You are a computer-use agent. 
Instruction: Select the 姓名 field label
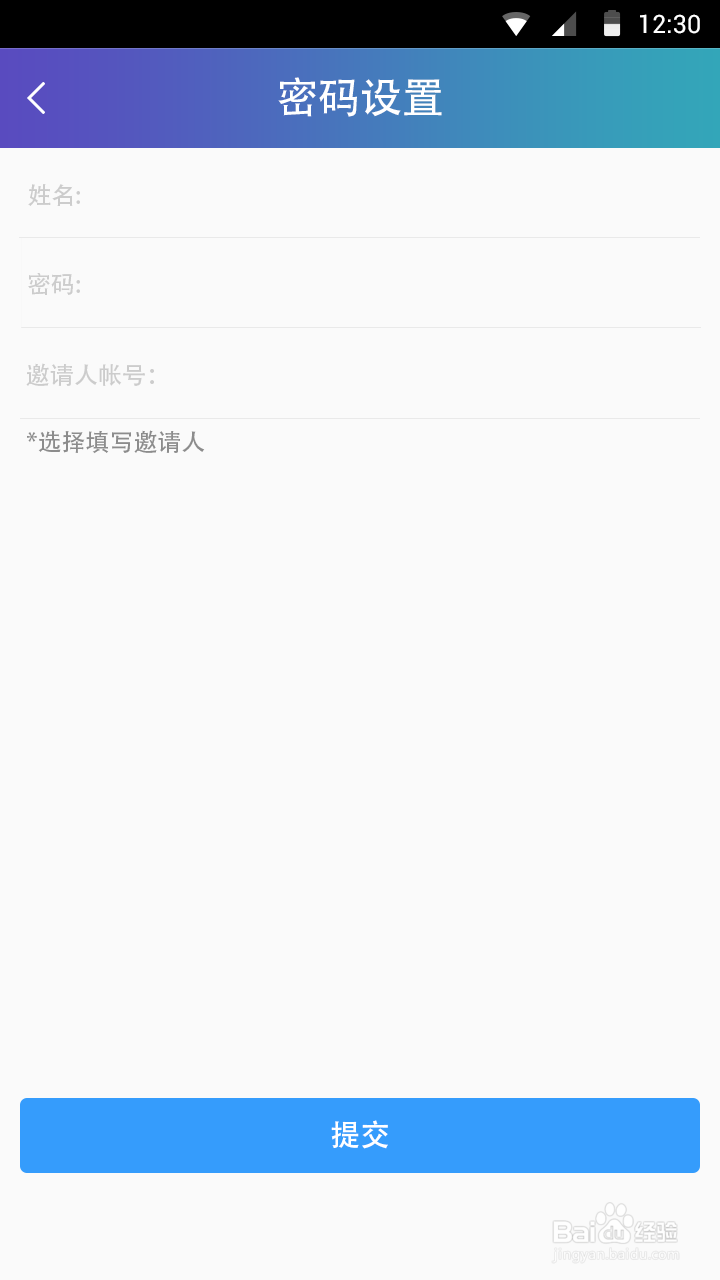(54, 195)
